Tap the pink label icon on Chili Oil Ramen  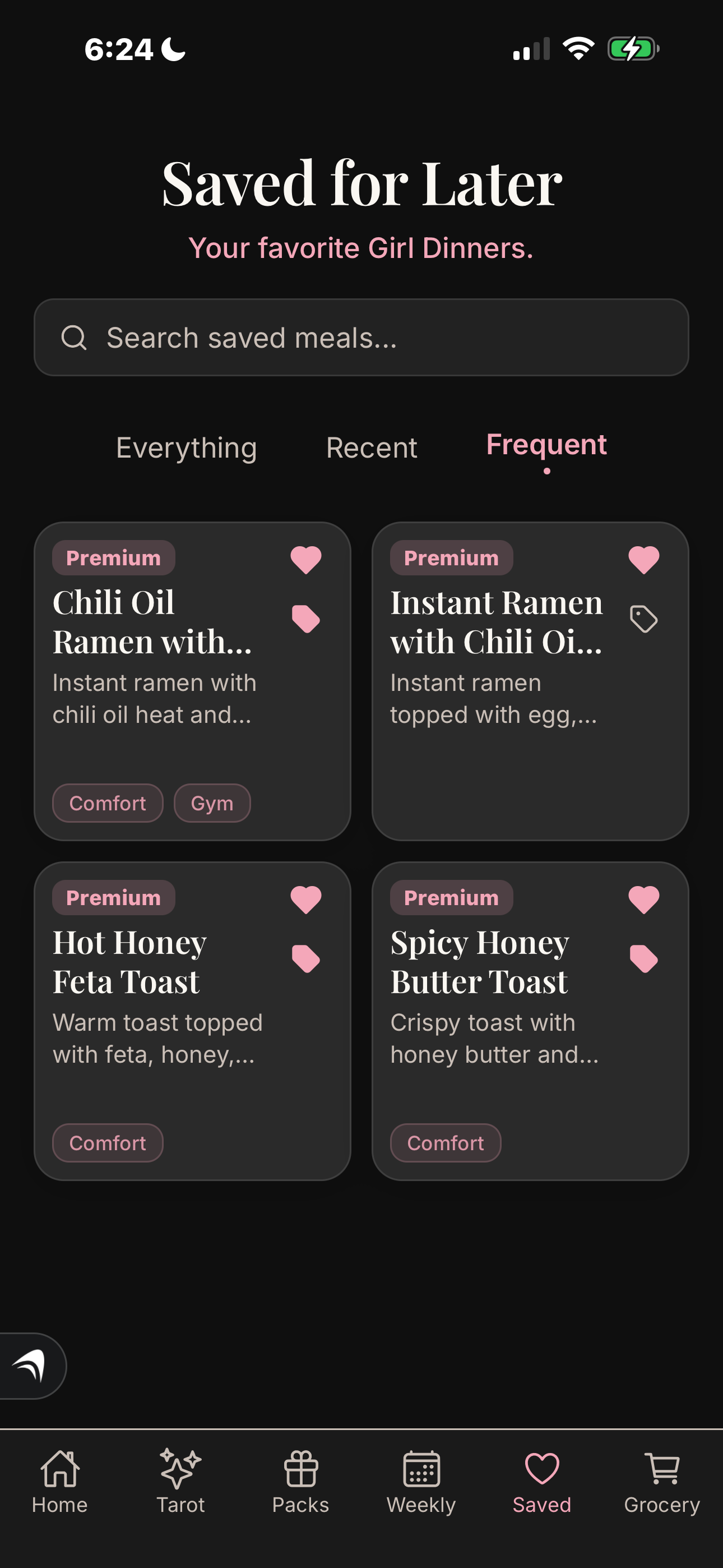[x=307, y=620]
